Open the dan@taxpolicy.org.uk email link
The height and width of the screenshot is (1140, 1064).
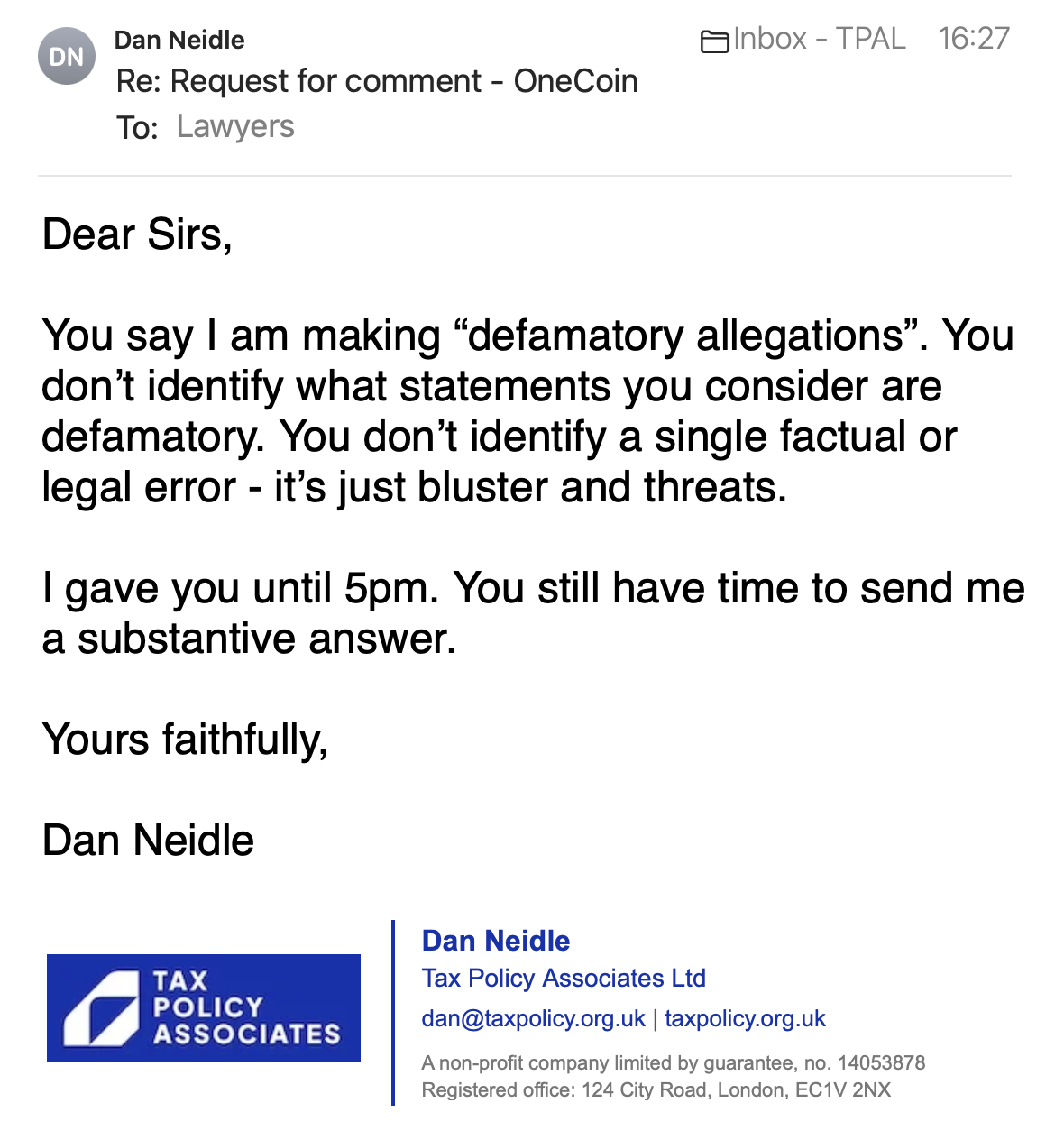[533, 1018]
